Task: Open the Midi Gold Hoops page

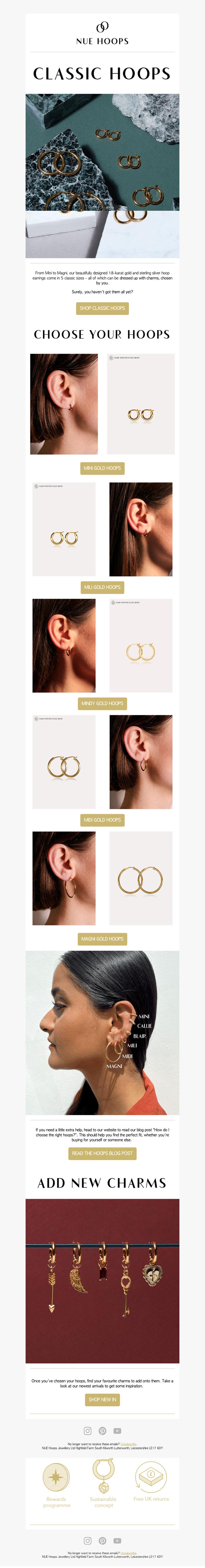Action: [x=102, y=820]
